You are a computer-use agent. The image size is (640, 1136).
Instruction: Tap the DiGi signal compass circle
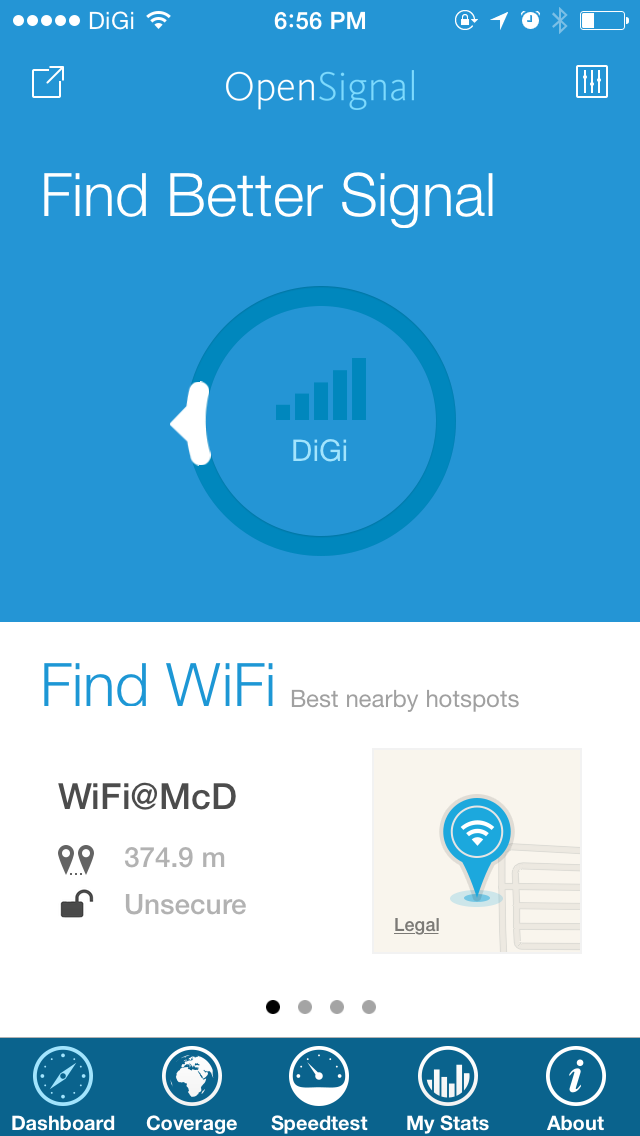click(320, 421)
